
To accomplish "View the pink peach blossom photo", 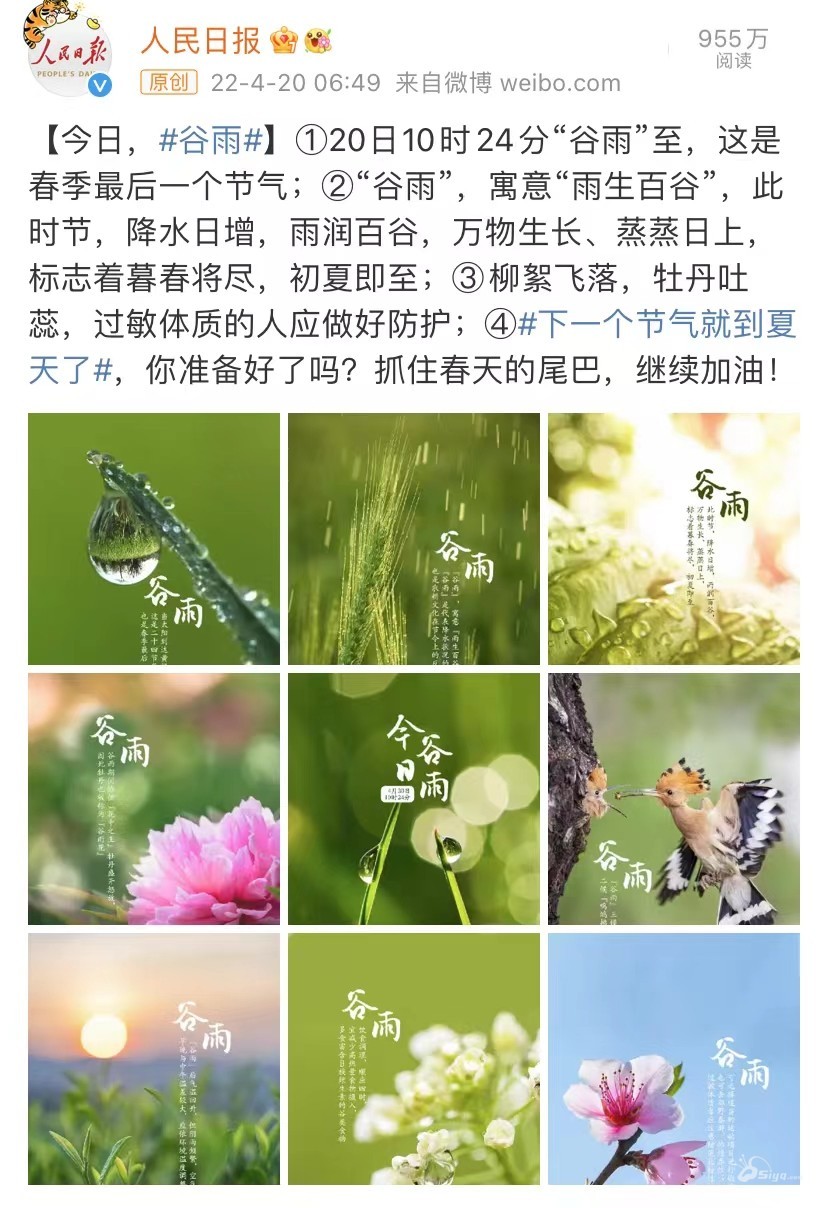I will coord(674,1059).
